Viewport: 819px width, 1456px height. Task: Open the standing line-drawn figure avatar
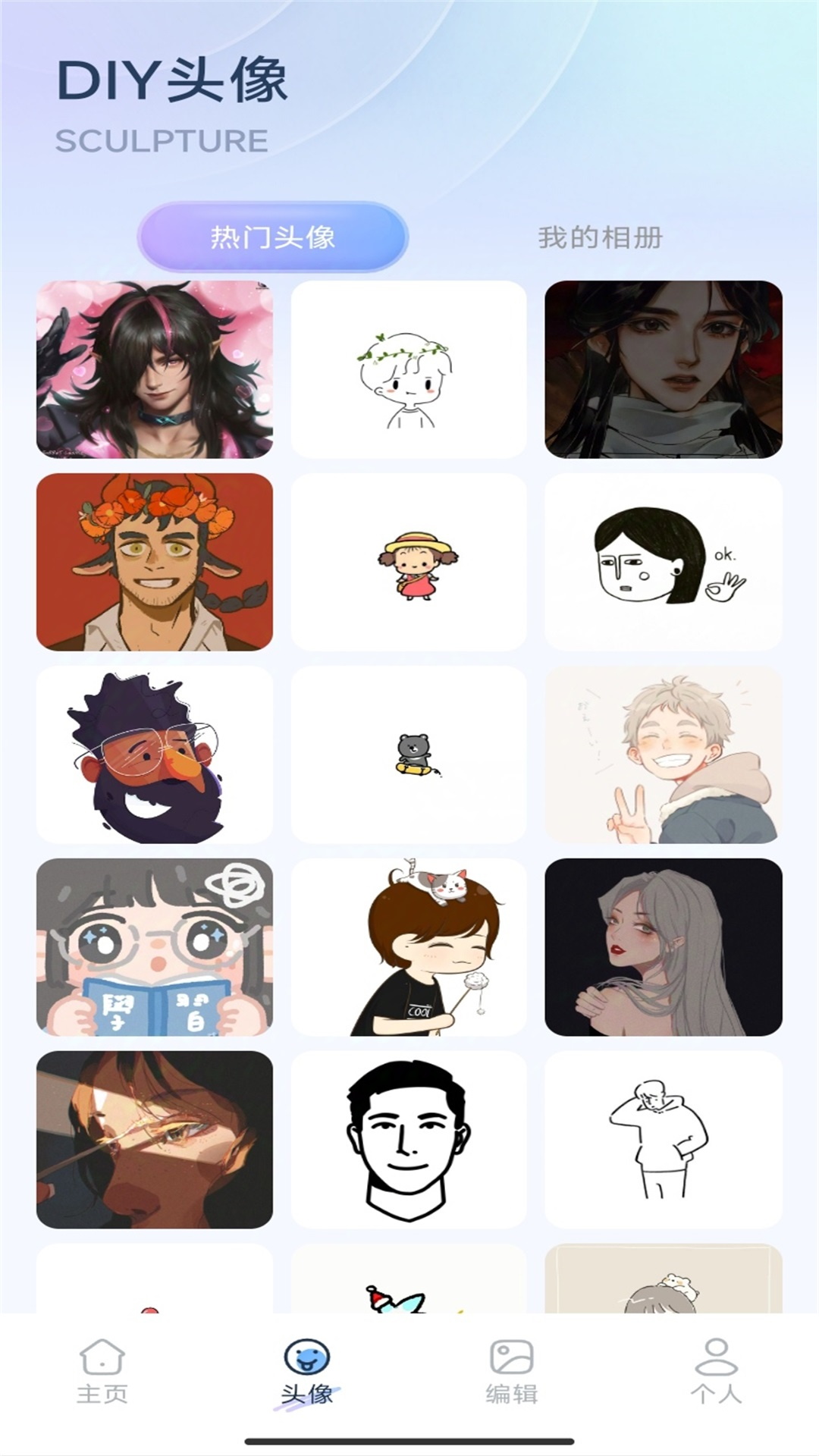tap(663, 1140)
